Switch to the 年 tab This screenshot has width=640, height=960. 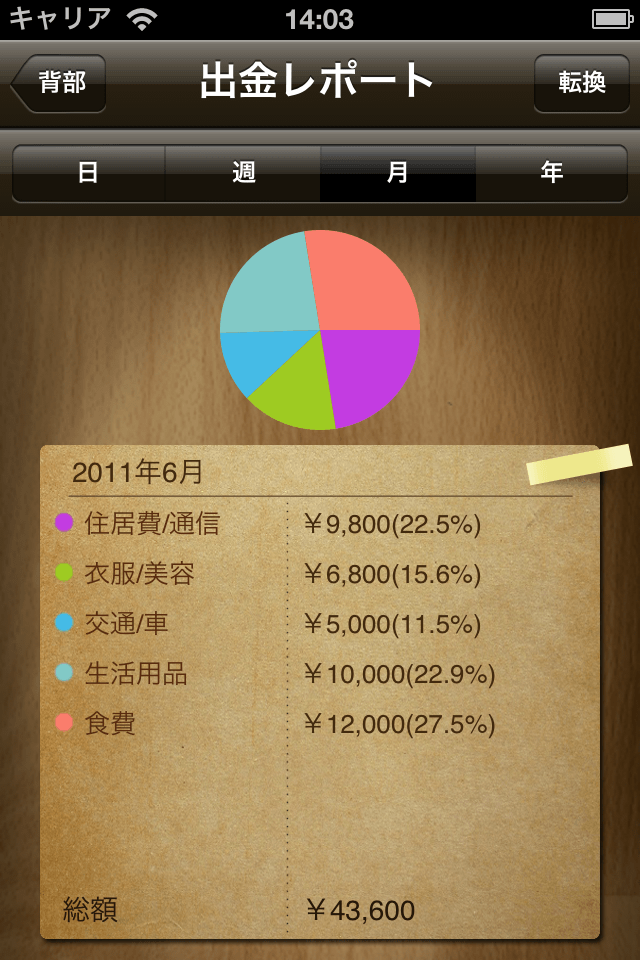click(x=552, y=173)
